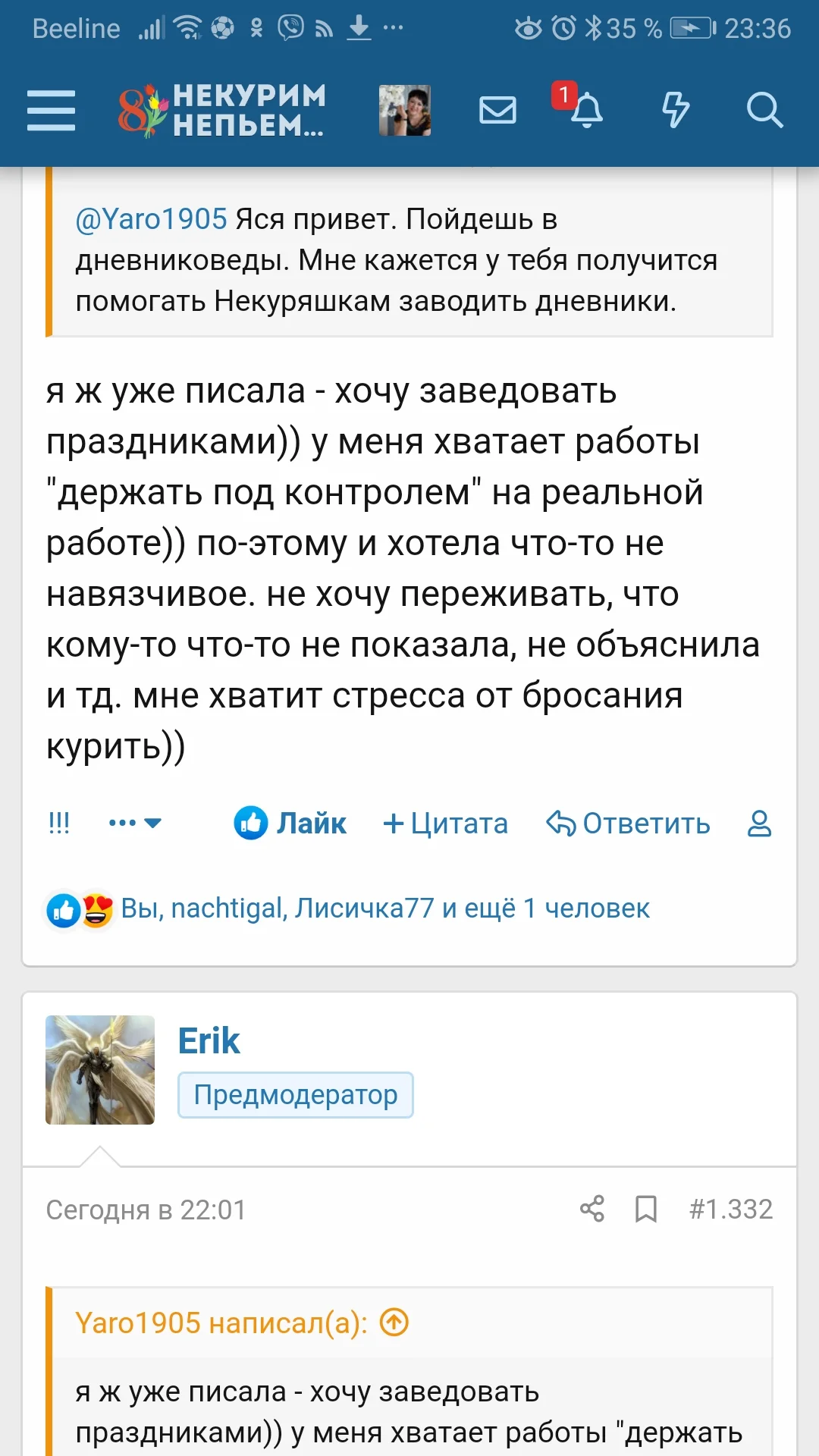This screenshot has width=819, height=1456.
Task: Bookmark Erik's post with the bookmark icon
Action: click(646, 1209)
